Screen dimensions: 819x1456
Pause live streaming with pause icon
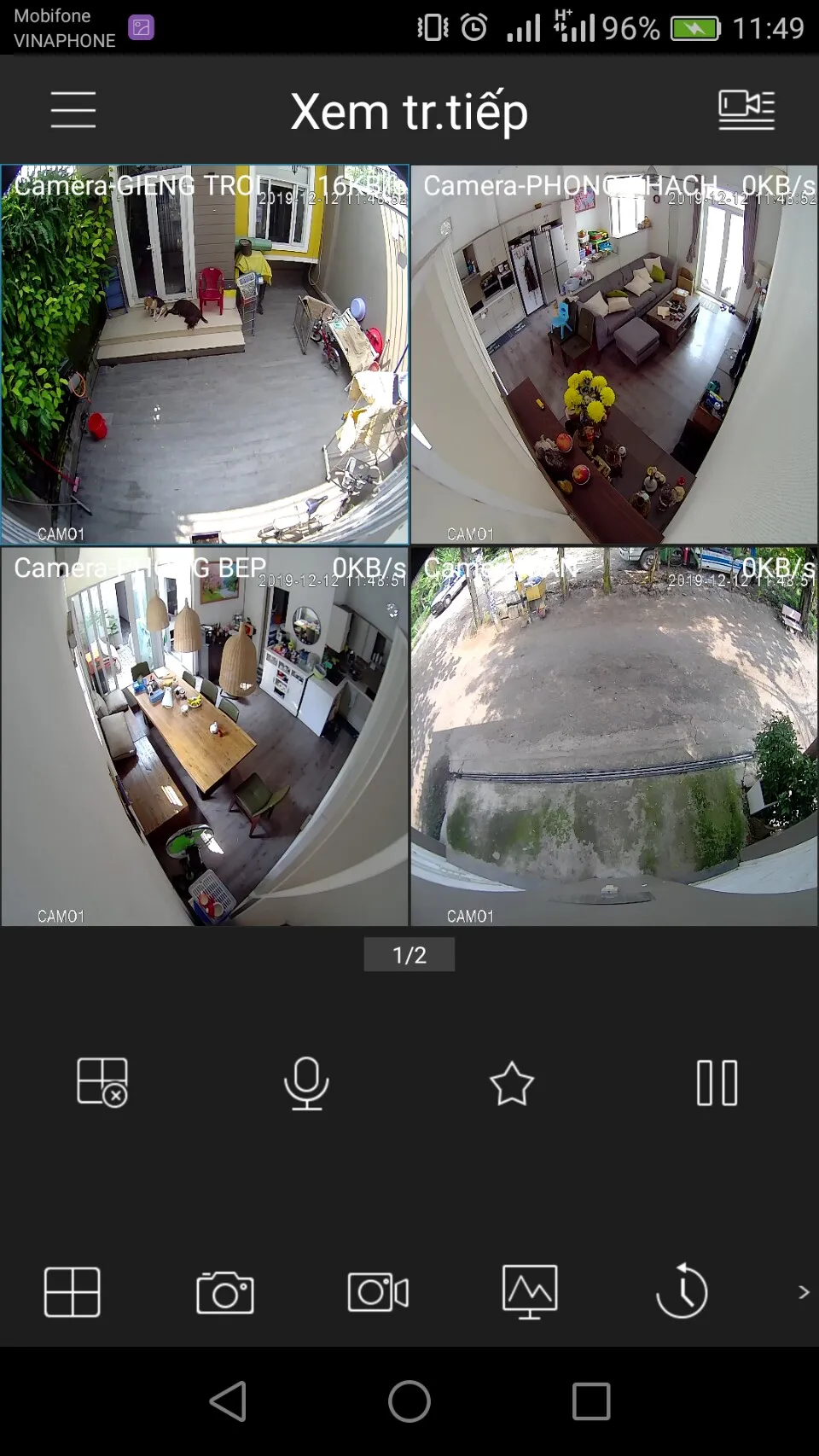click(x=717, y=1084)
